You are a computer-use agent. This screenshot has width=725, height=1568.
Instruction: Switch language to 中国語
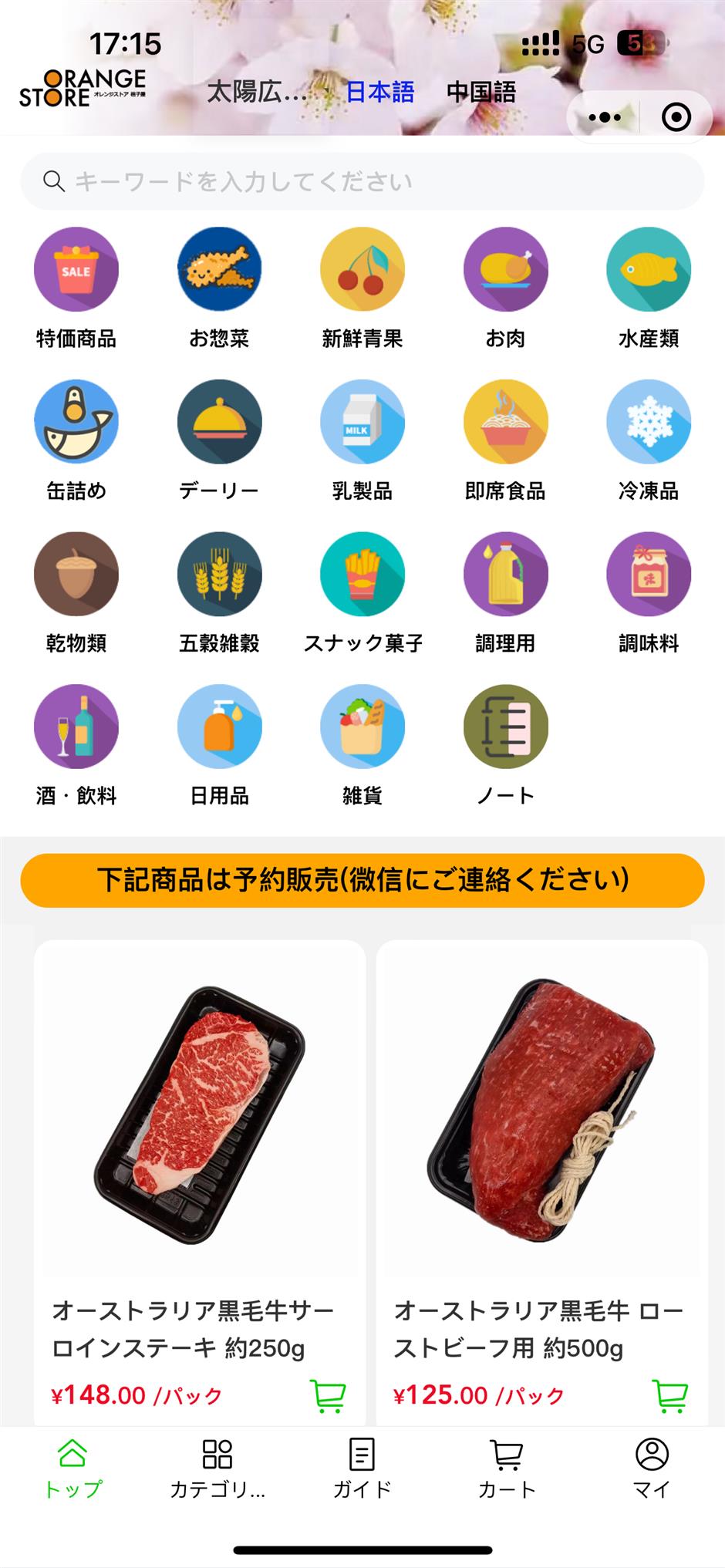(481, 93)
